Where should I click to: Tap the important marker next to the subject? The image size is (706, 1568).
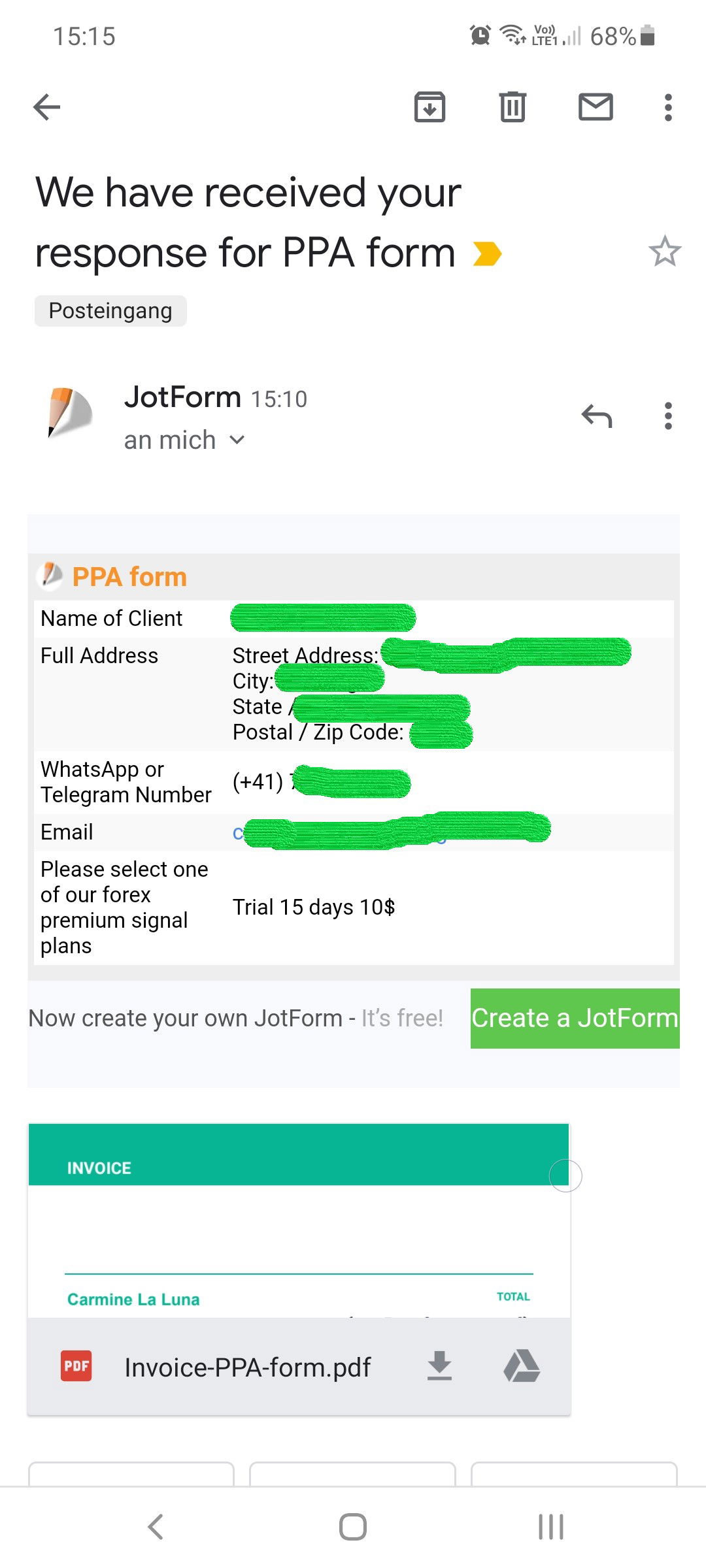click(487, 253)
